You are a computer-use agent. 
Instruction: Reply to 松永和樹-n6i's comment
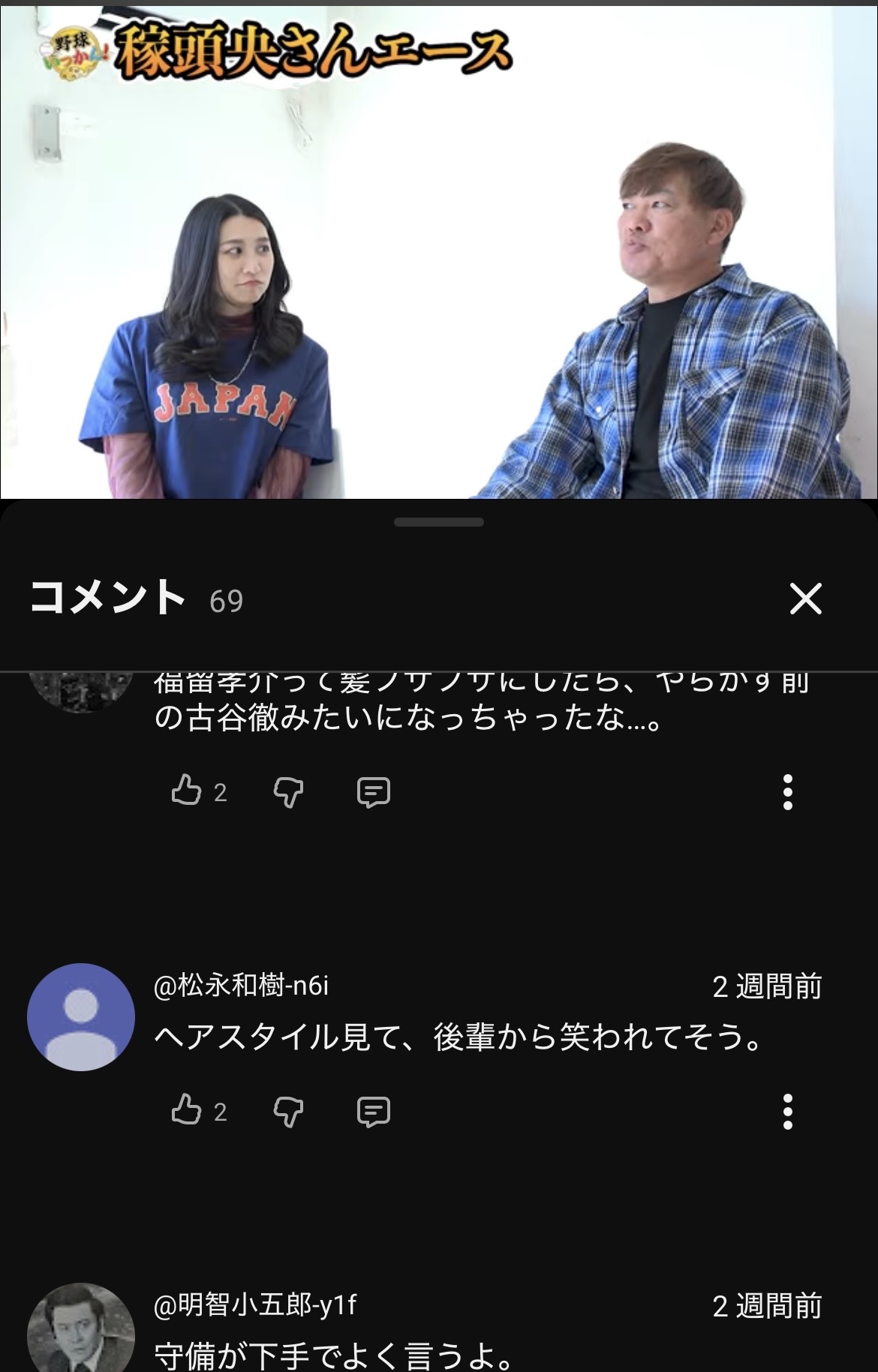point(373,1111)
